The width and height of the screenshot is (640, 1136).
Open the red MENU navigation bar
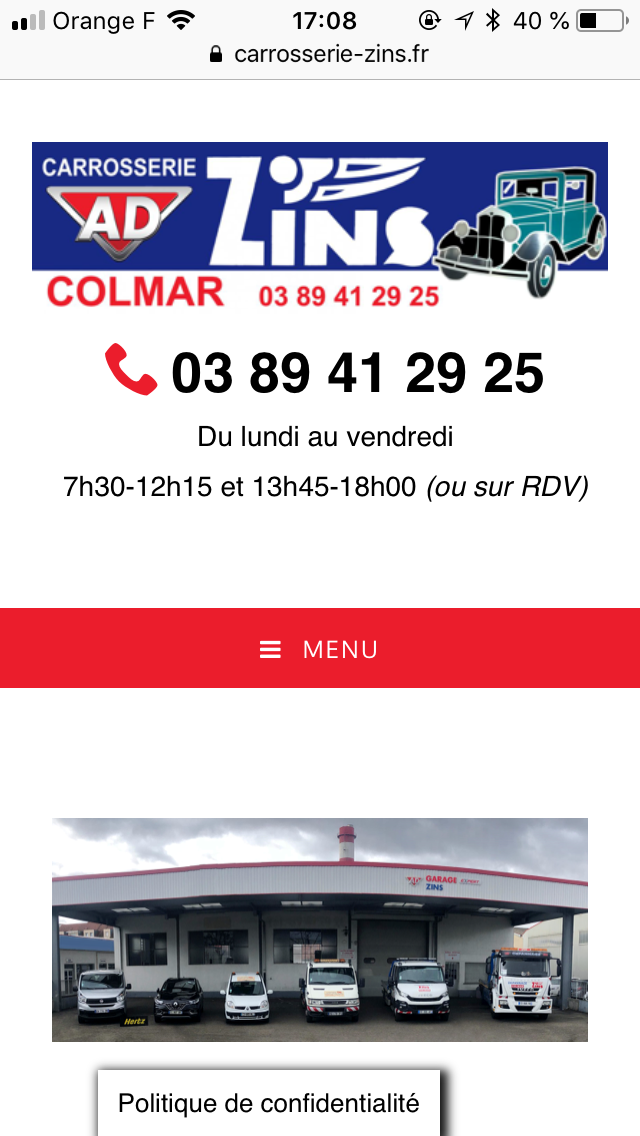tap(320, 648)
